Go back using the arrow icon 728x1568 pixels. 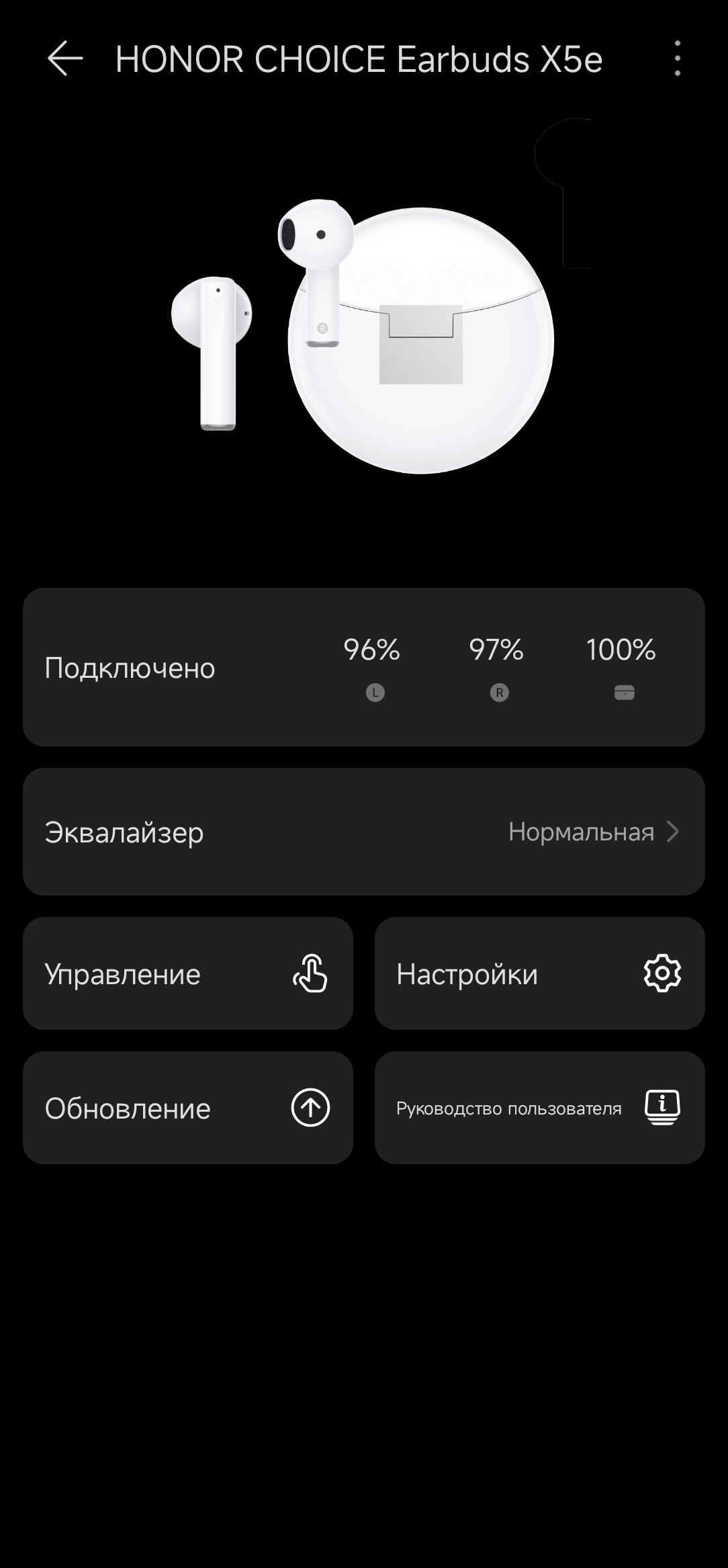point(65,58)
